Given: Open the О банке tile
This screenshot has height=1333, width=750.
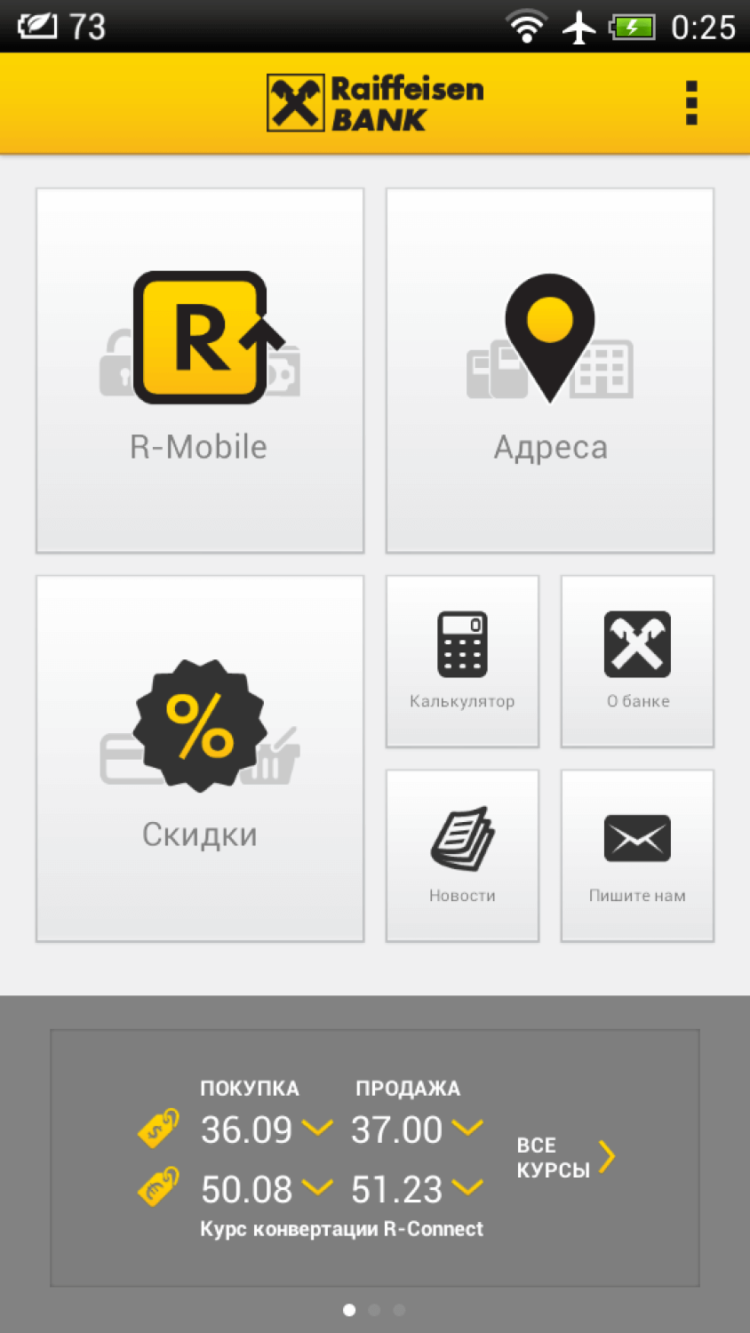Looking at the screenshot, I should [637, 661].
